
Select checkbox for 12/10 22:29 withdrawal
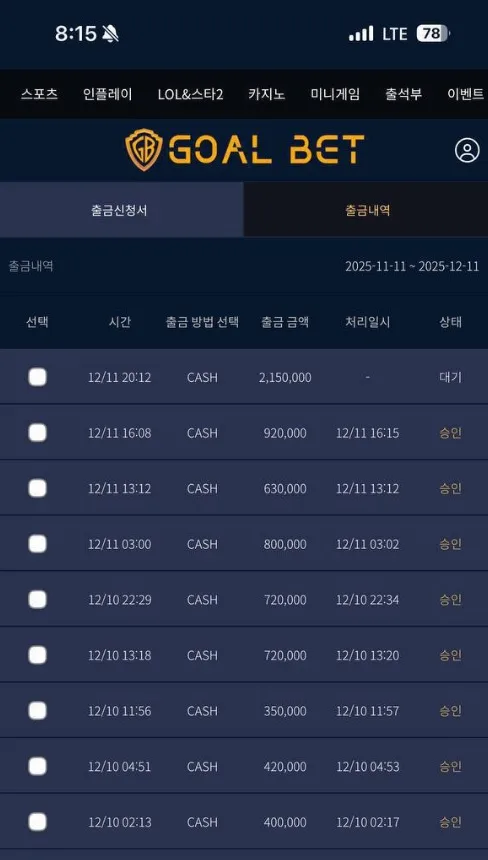[x=37, y=599]
